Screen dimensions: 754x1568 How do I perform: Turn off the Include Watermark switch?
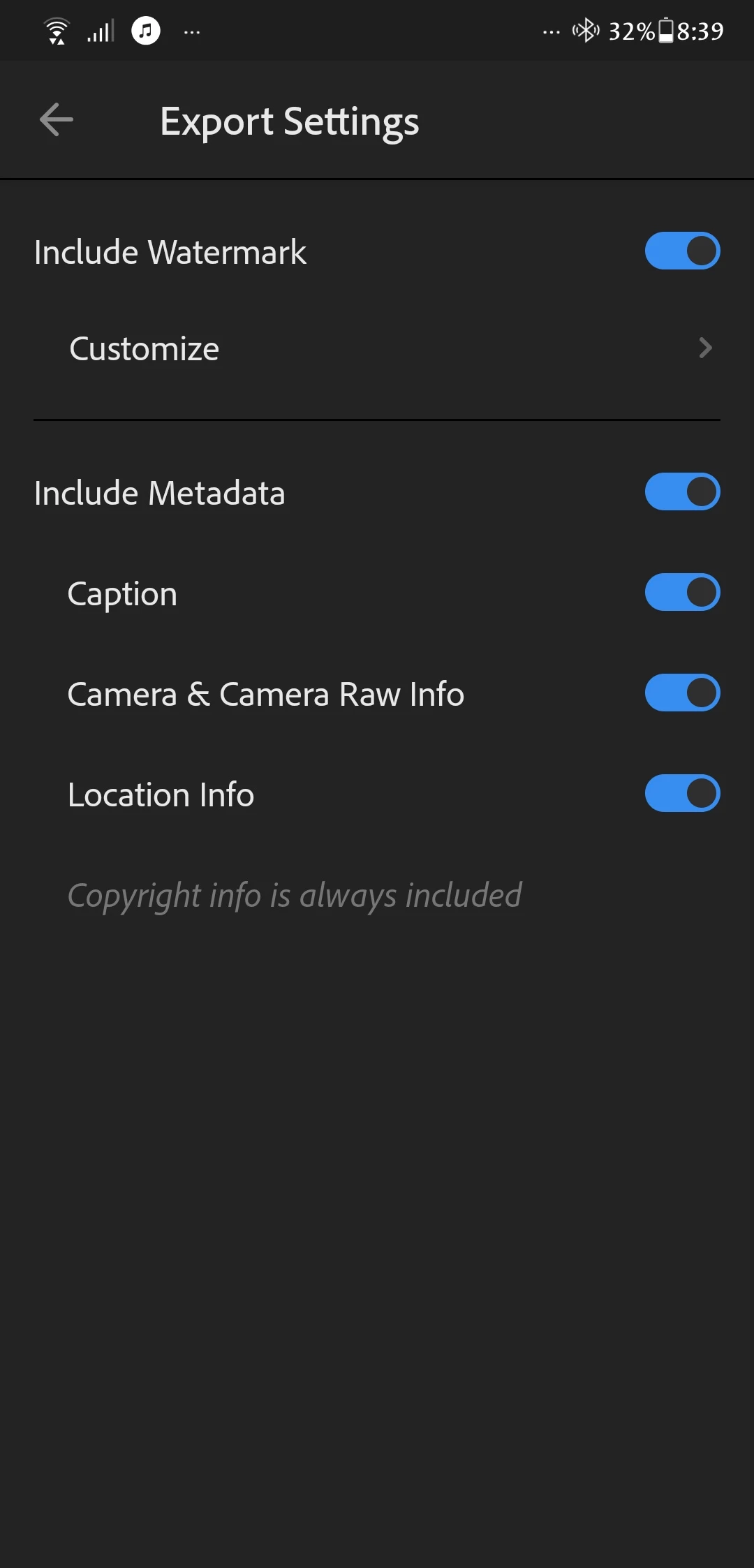682,251
